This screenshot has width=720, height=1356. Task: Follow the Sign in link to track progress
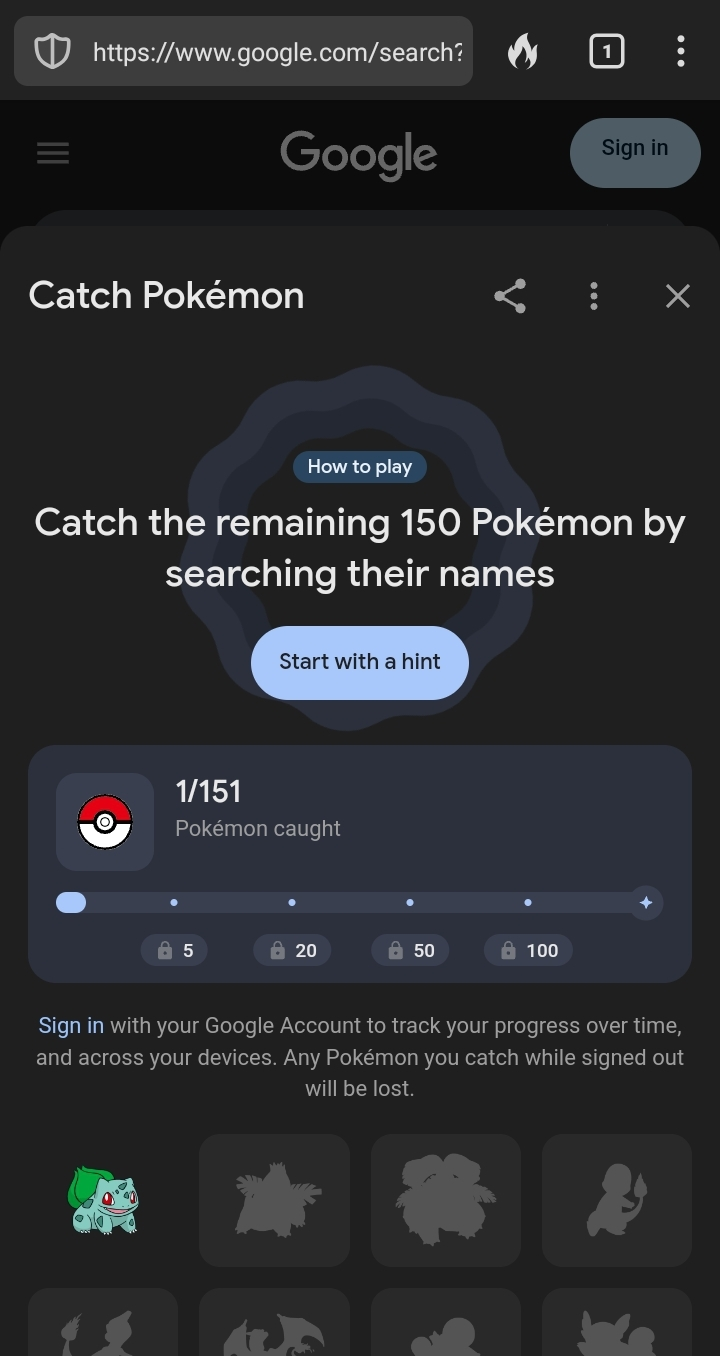[x=70, y=1025]
